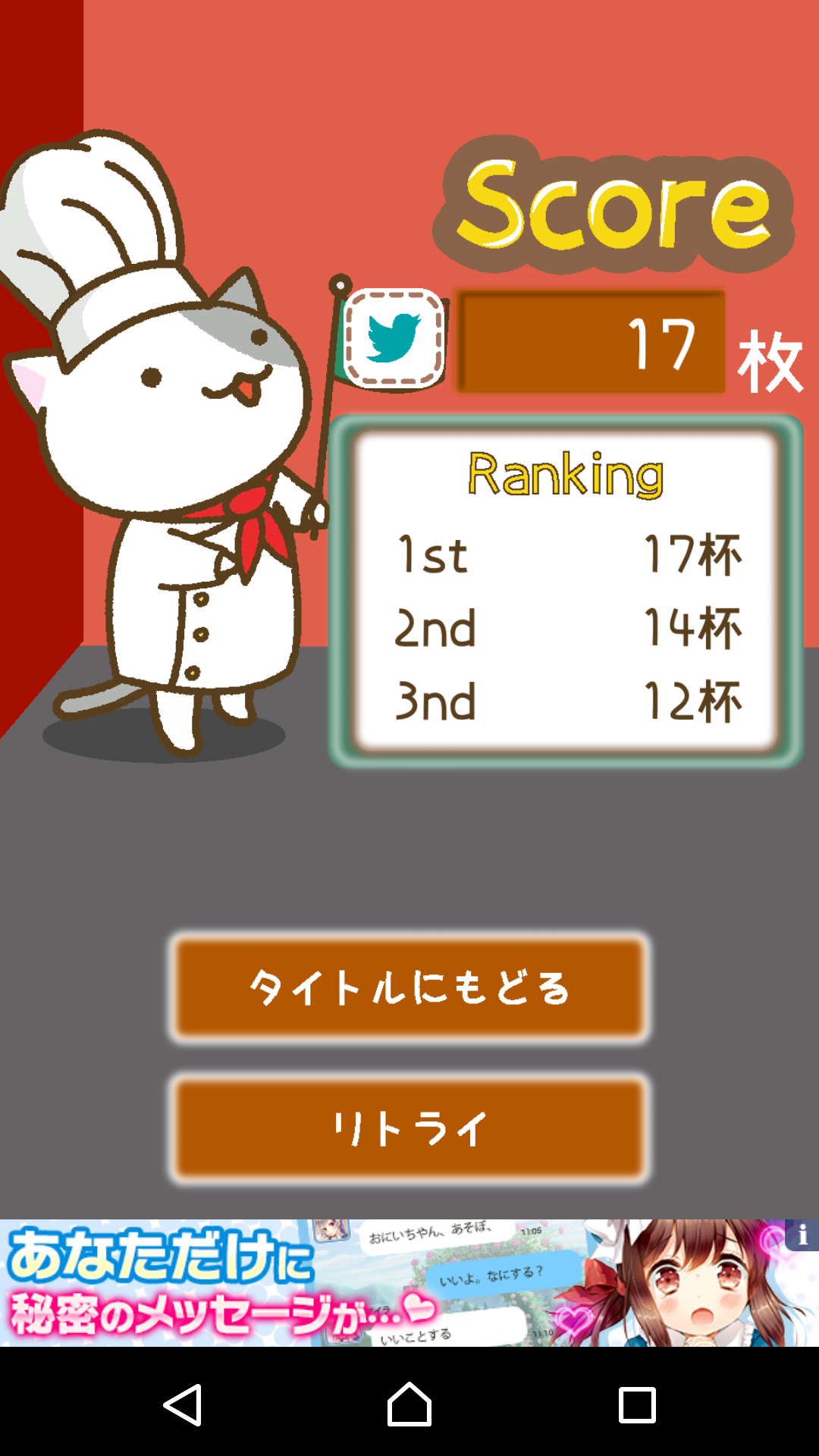
Task: Open the ad info icon
Action: (x=802, y=1235)
